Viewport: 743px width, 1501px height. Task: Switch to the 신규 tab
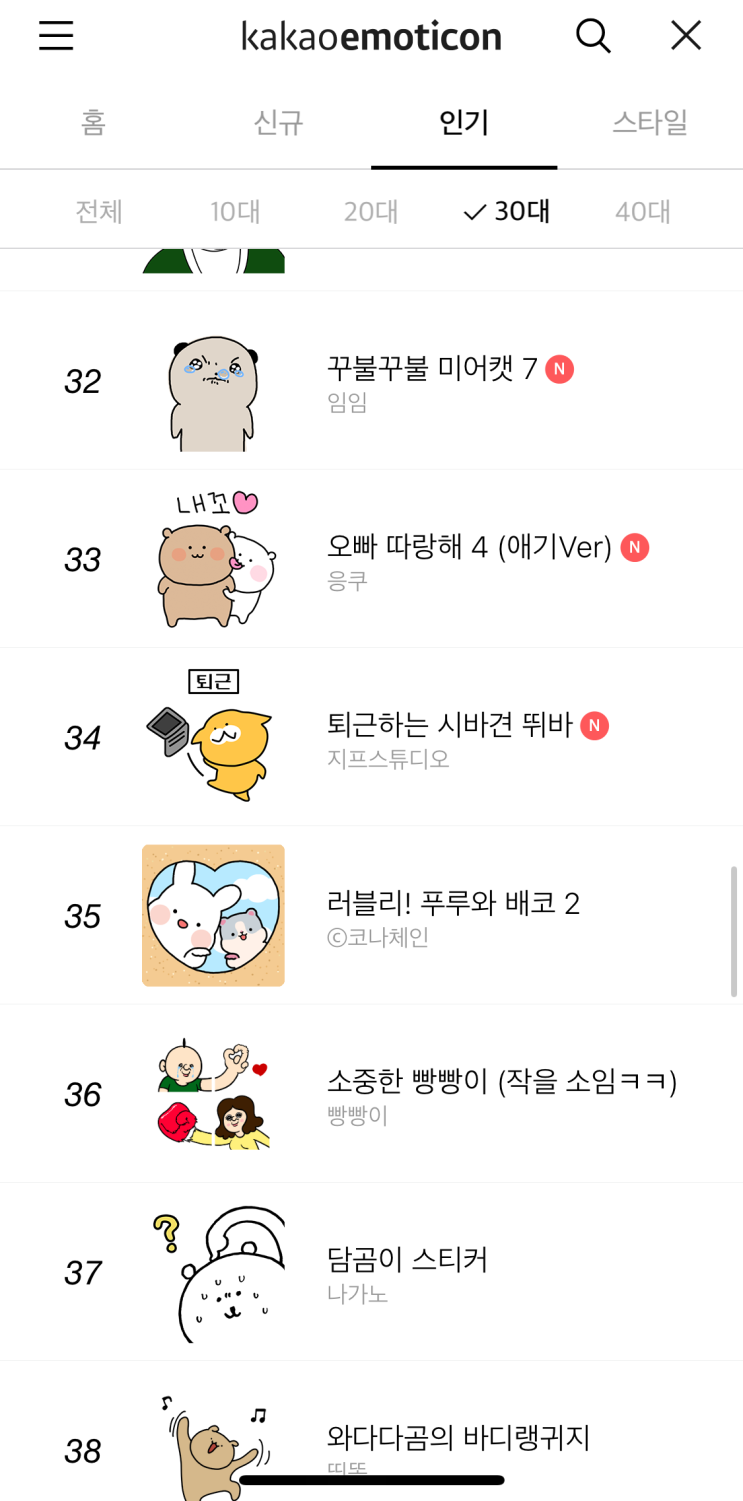(x=278, y=123)
